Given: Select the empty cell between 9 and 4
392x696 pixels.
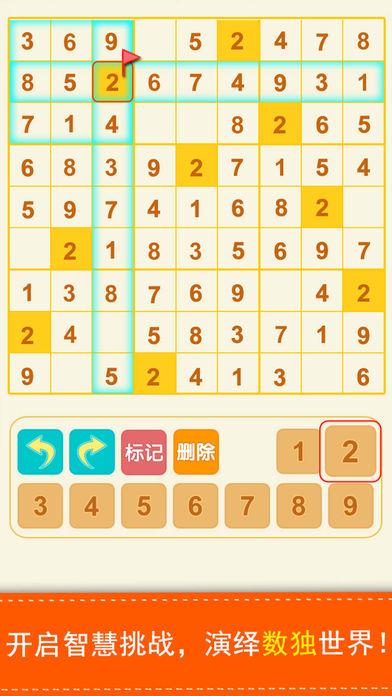Looking at the screenshot, I should pos(280,292).
